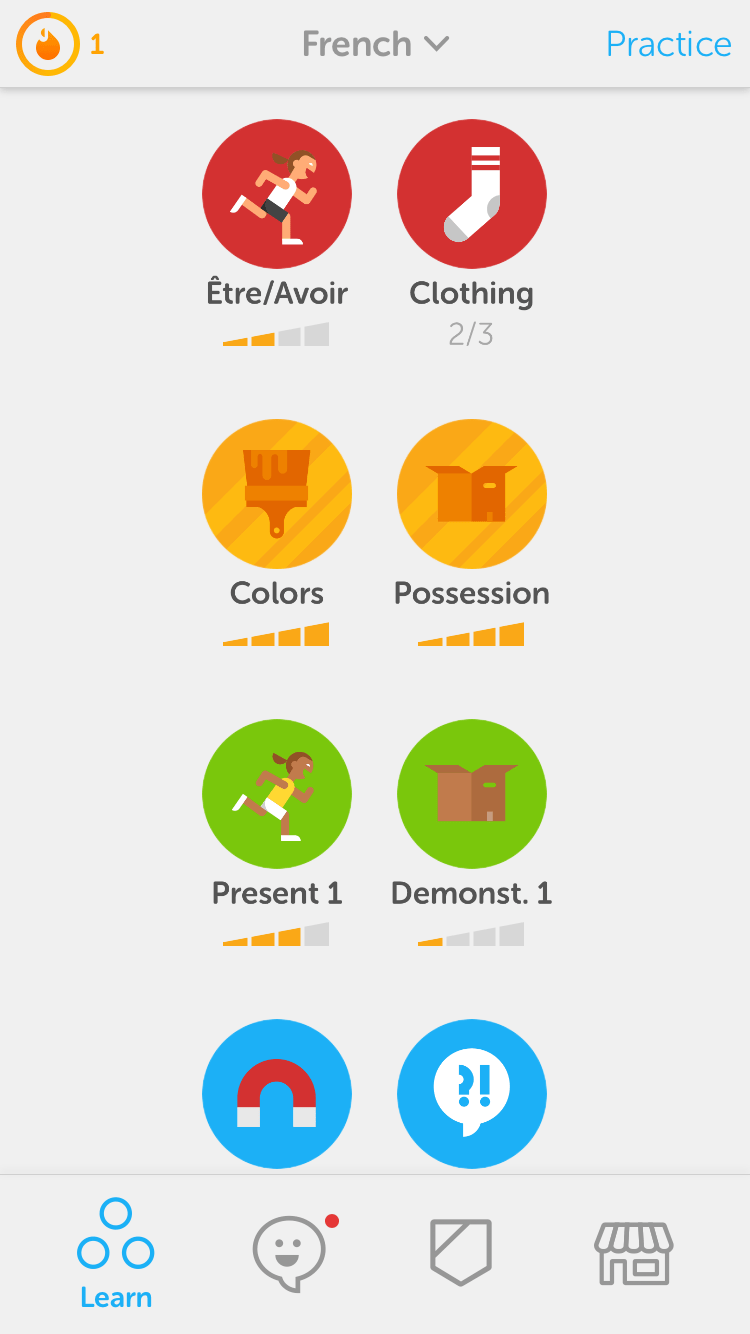Open the blue magnet skill
Image resolution: width=750 pixels, height=1334 pixels.
point(277,1094)
